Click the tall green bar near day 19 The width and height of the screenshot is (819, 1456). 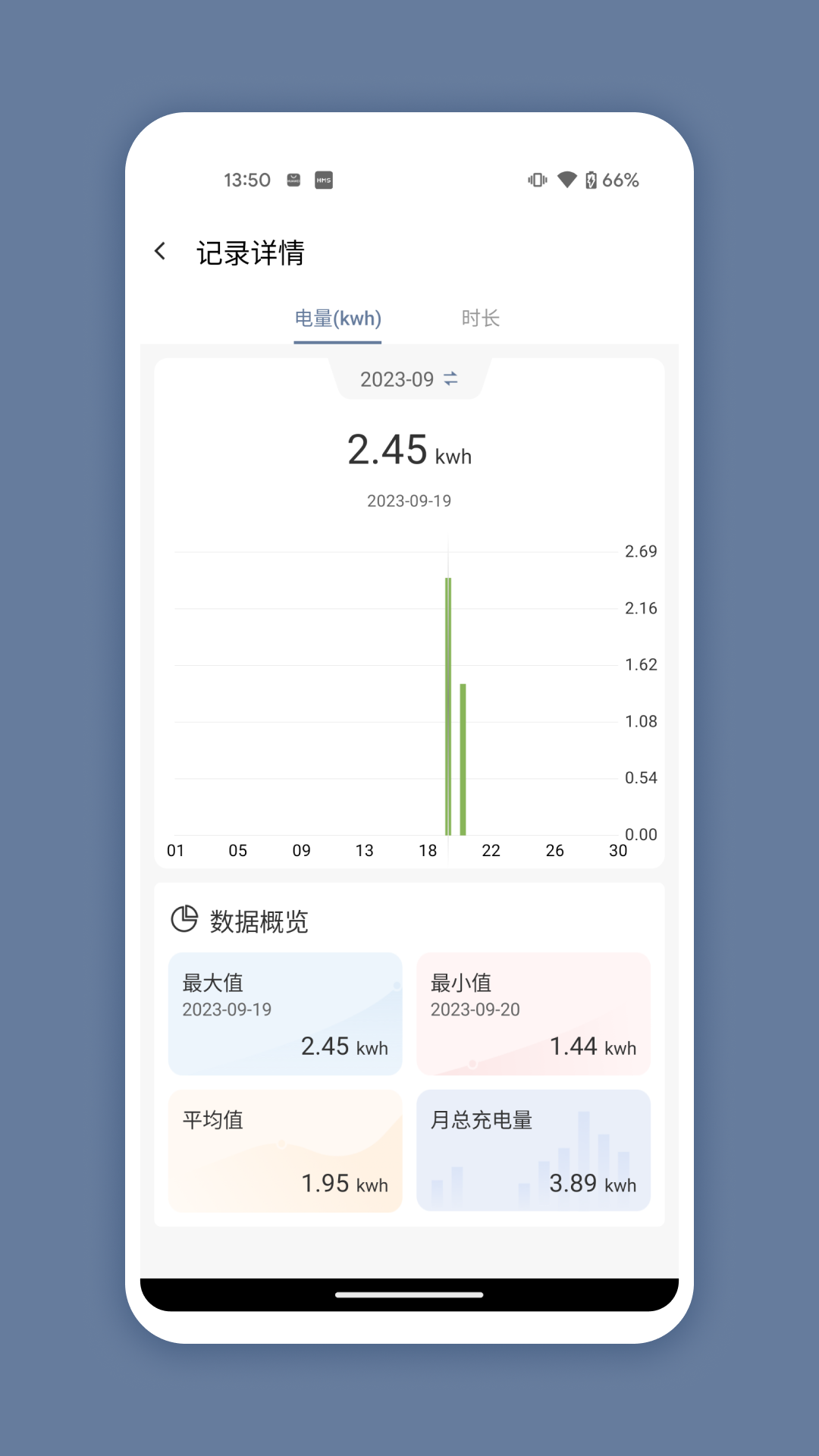tap(447, 705)
